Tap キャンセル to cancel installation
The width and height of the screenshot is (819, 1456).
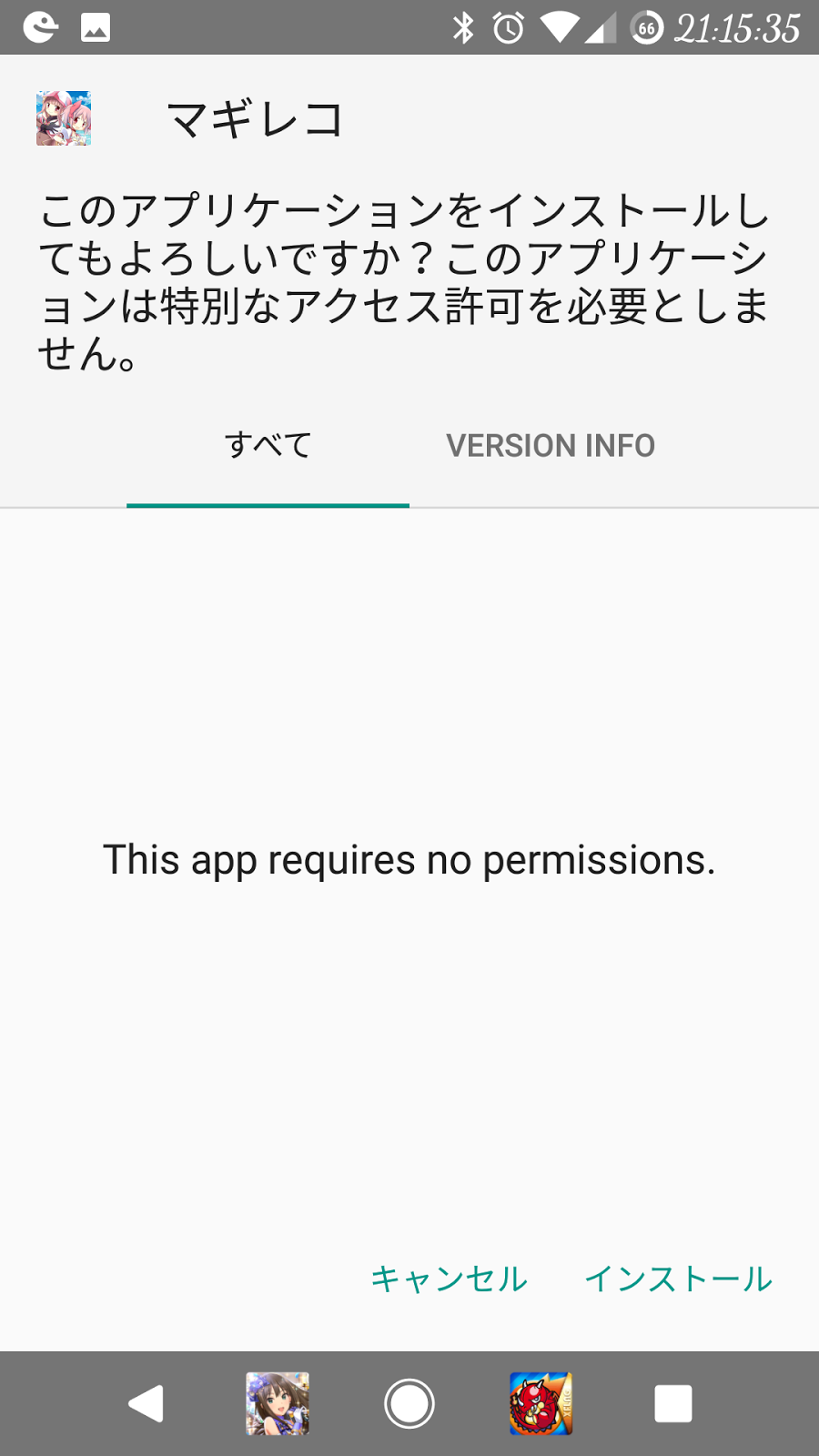point(449,1279)
